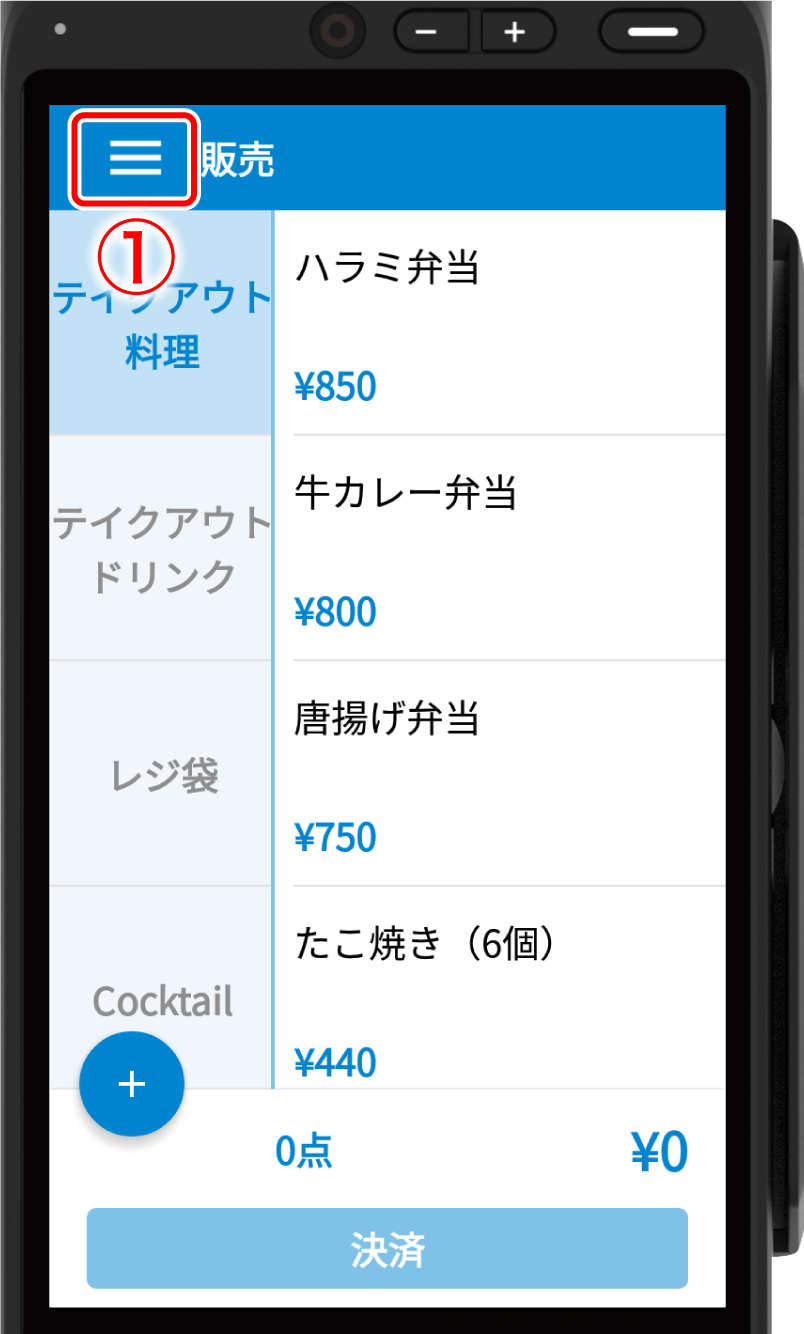Screen dimensions: 804x1334
Task: Add 唐揚げ弁当 to the order
Action: [x=508, y=774]
